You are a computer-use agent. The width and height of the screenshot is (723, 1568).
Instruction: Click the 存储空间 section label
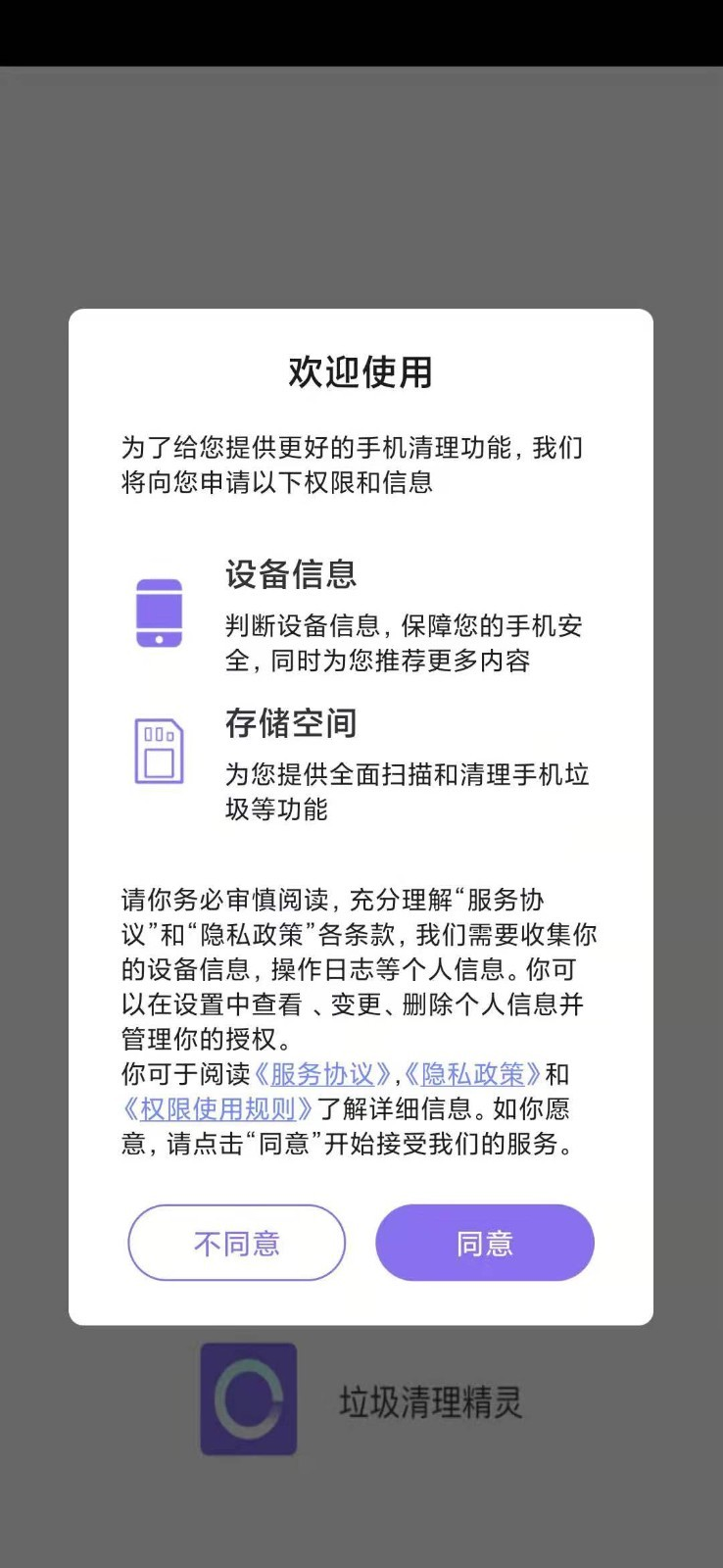pyautogui.click(x=293, y=725)
